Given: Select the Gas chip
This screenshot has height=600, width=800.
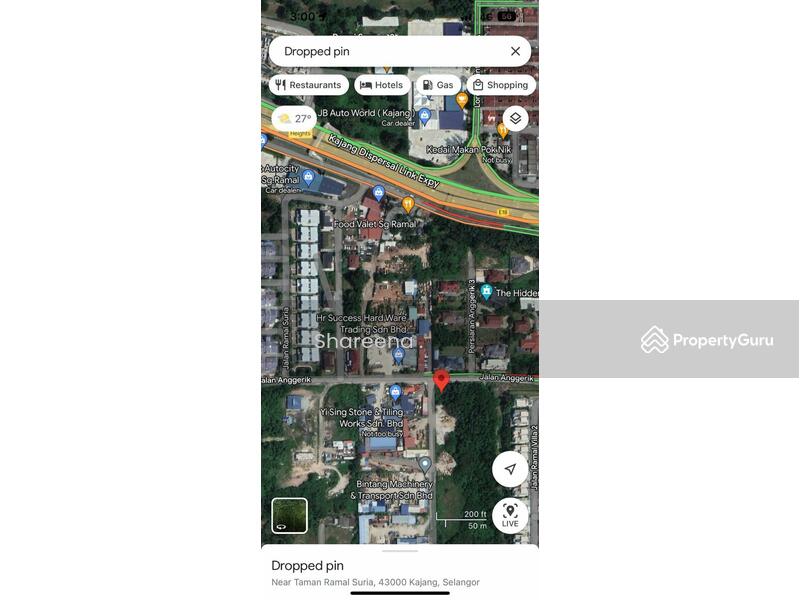Looking at the screenshot, I should coord(438,85).
